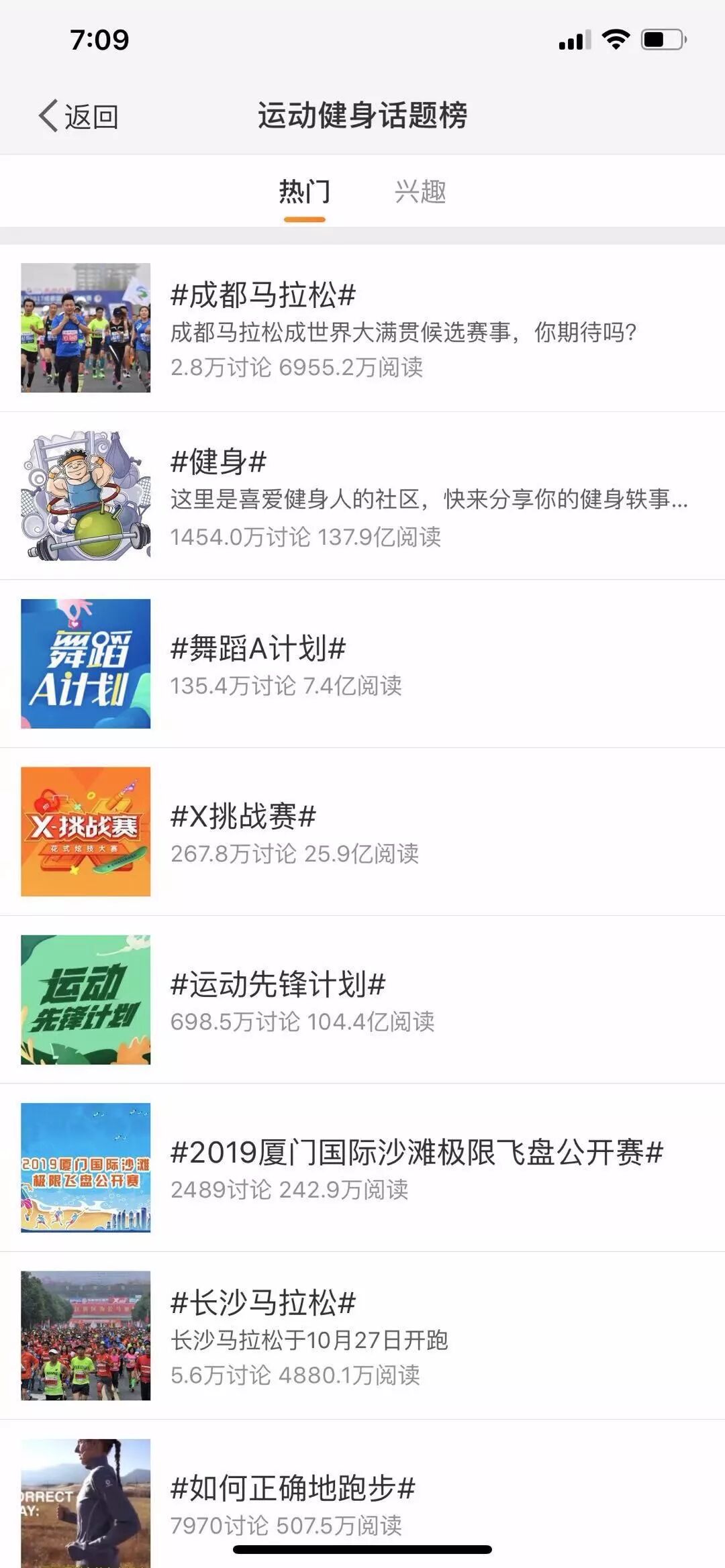View the #运动先锋计划# topic
725x1568 pixels.
pyautogui.click(x=278, y=984)
